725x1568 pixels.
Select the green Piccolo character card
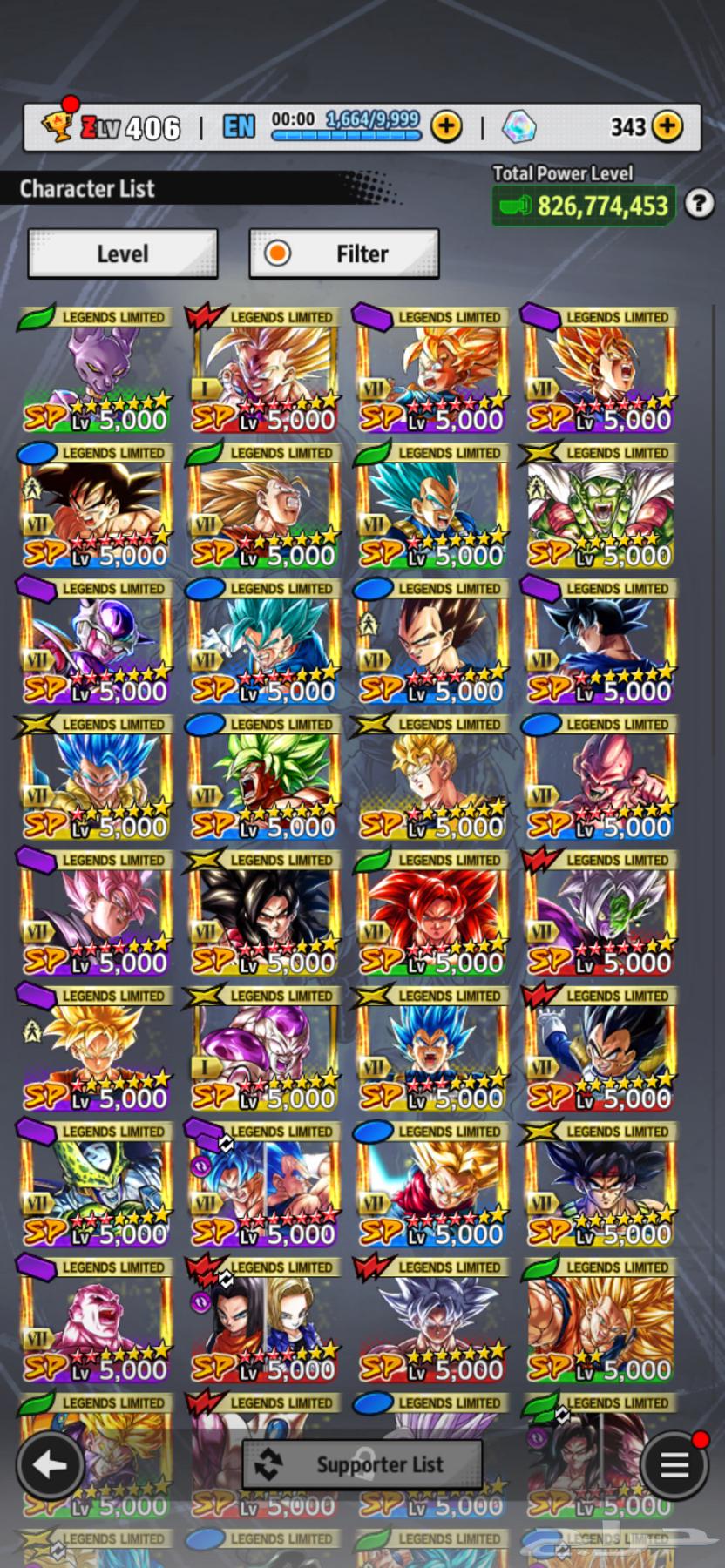pyautogui.click(x=600, y=506)
